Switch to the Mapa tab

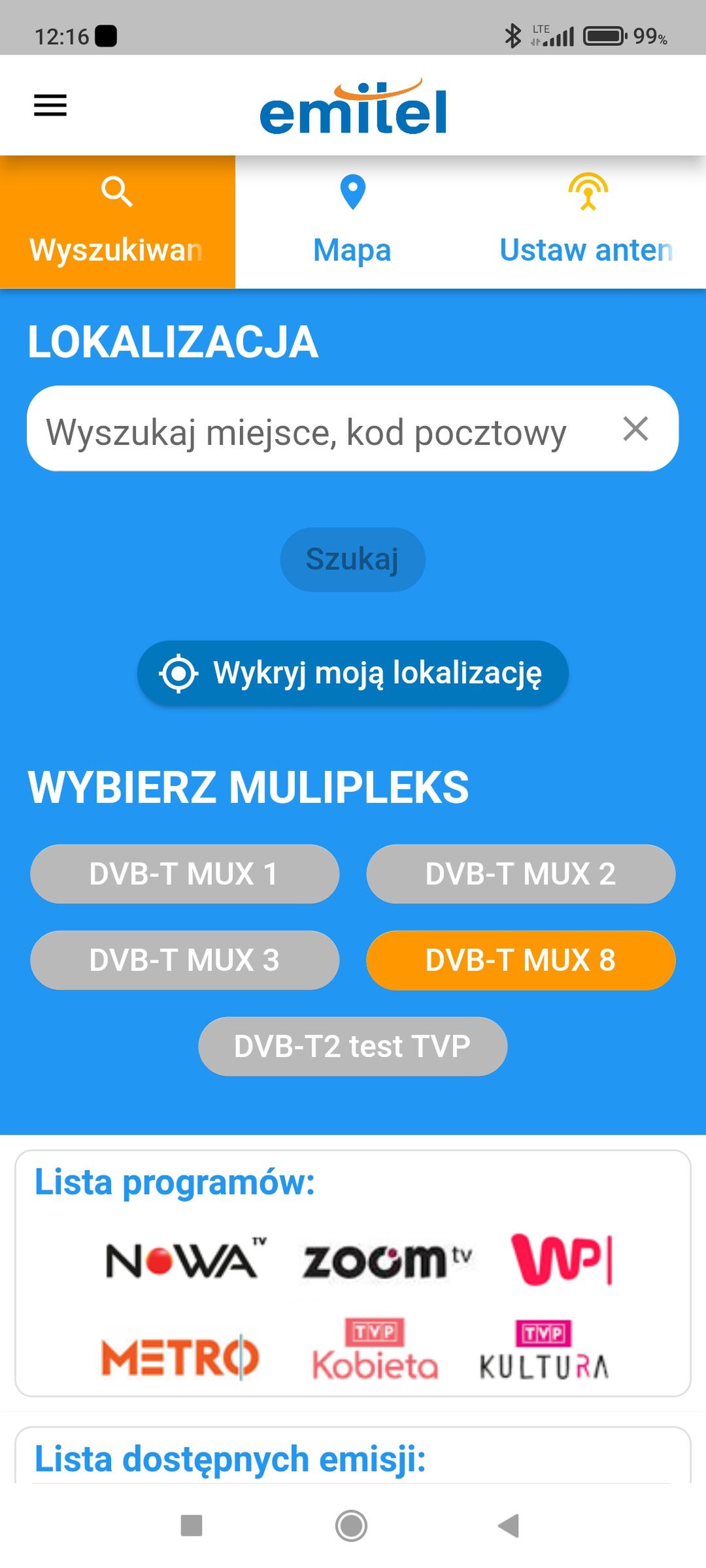pyautogui.click(x=352, y=222)
